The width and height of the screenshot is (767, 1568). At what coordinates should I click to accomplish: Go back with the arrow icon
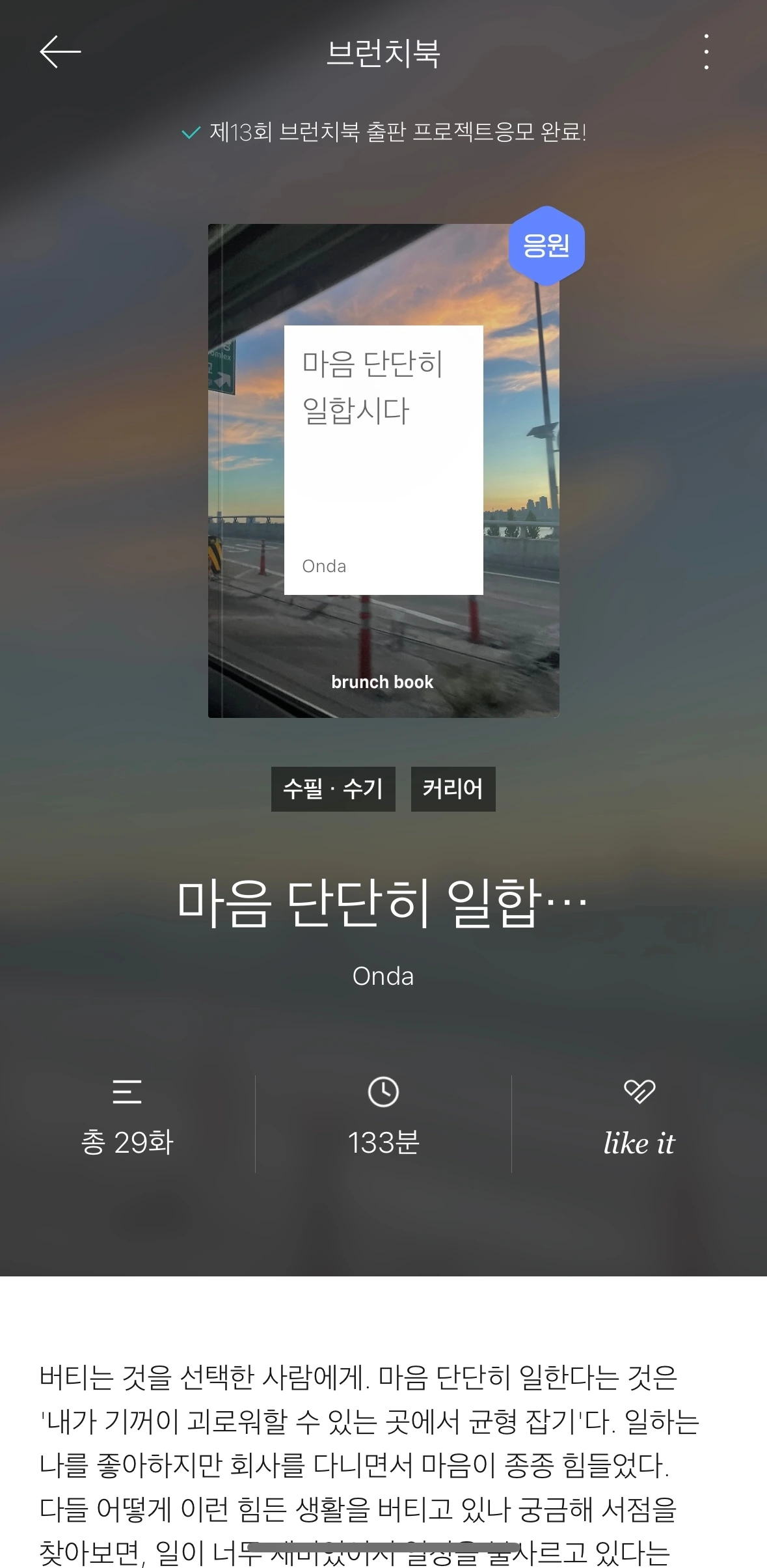(x=60, y=52)
